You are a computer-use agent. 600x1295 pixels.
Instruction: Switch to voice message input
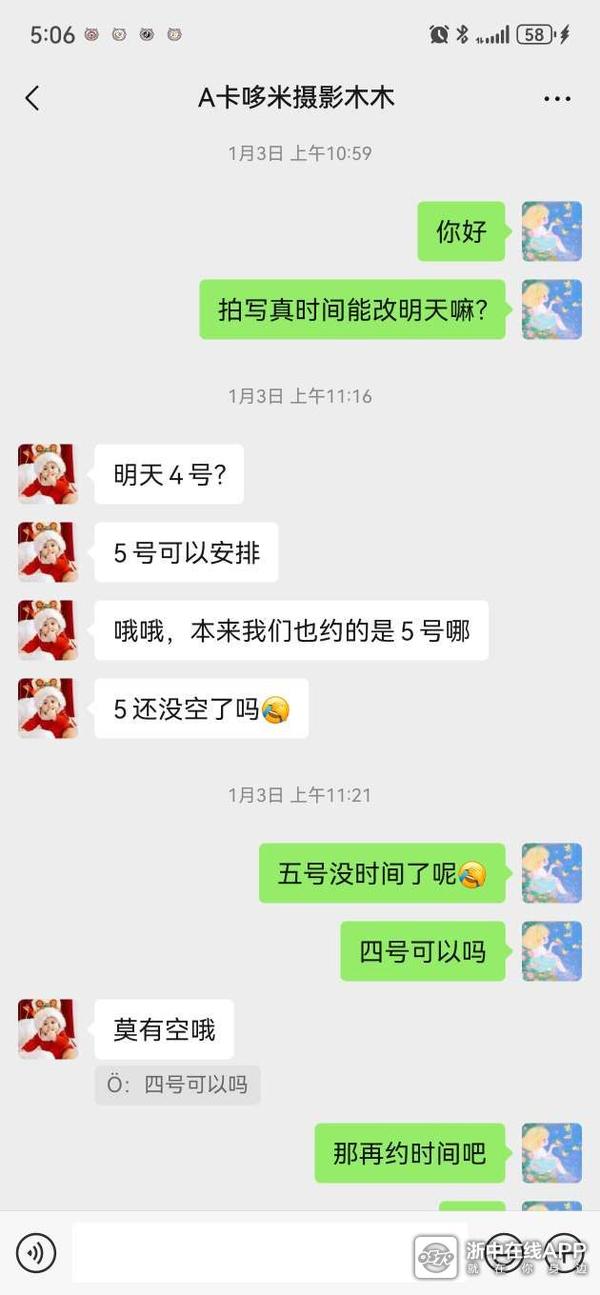(36, 1252)
